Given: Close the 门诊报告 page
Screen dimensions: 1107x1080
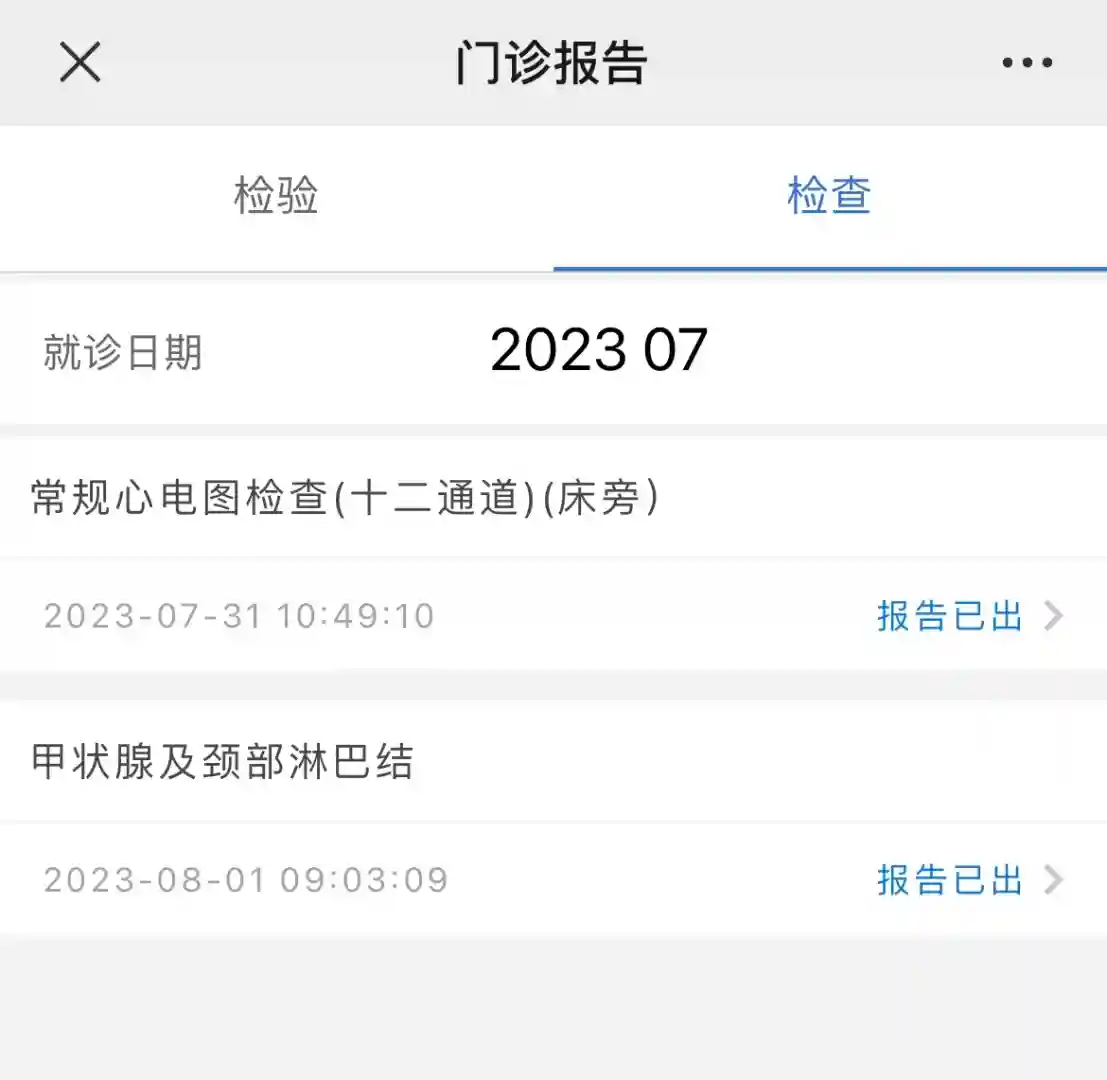Looking at the screenshot, I should click(80, 63).
